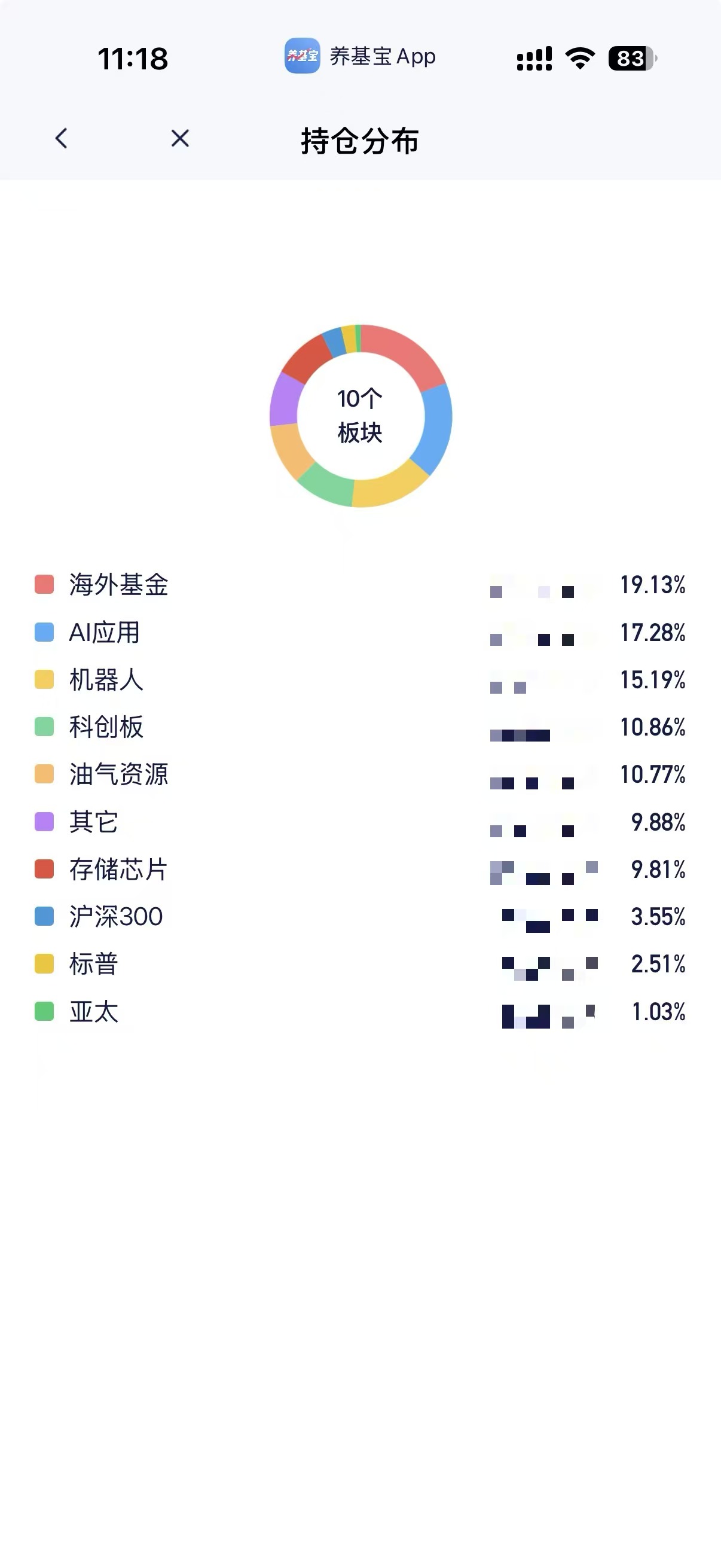Tap the 10个板块 text in chart center
The image size is (721, 1568).
[360, 417]
